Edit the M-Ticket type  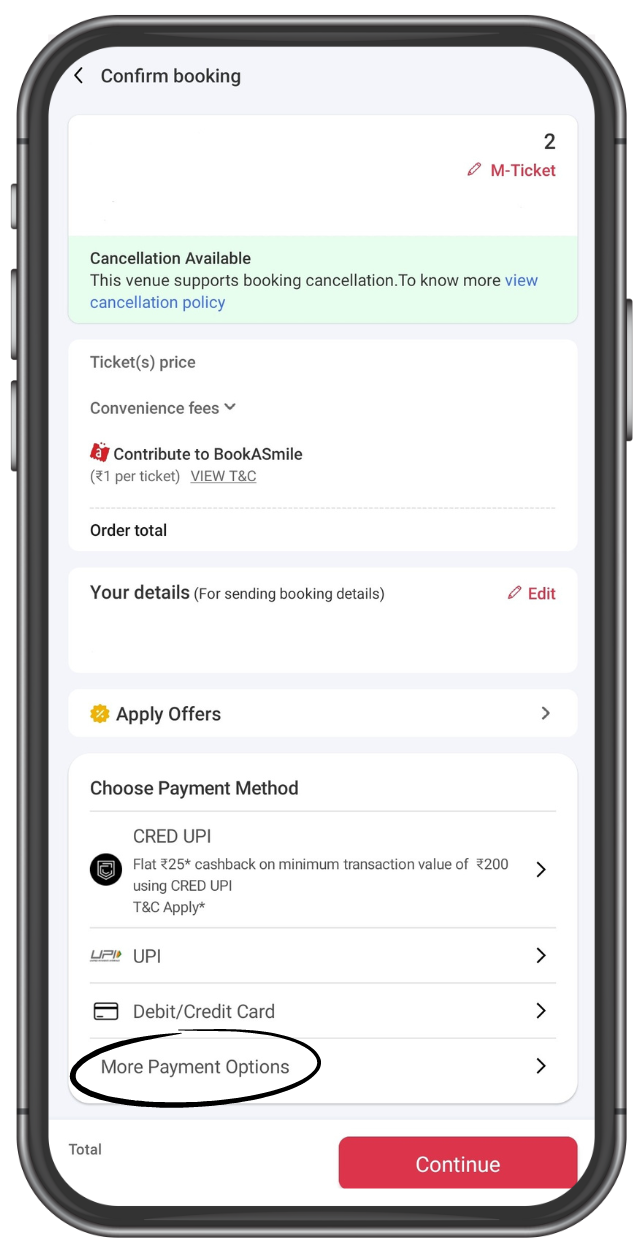click(511, 170)
